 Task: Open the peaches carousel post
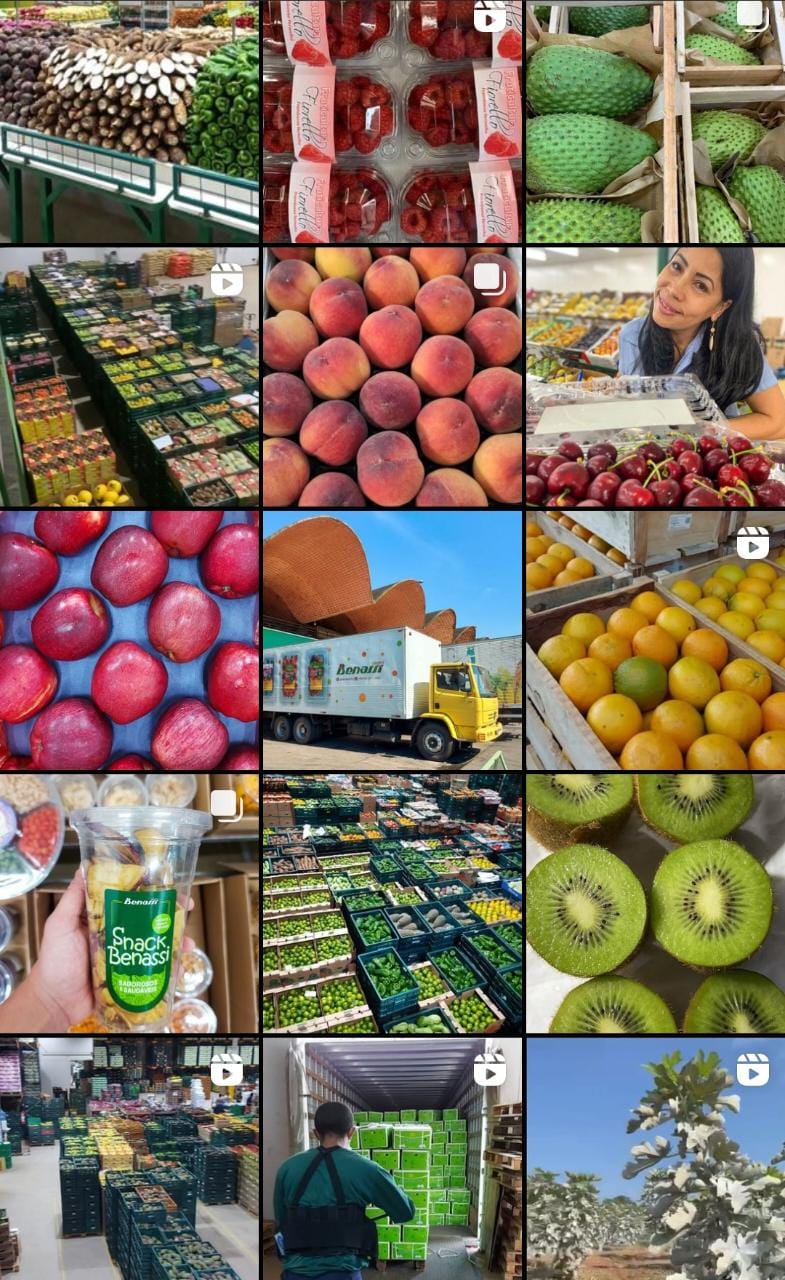(x=392, y=377)
